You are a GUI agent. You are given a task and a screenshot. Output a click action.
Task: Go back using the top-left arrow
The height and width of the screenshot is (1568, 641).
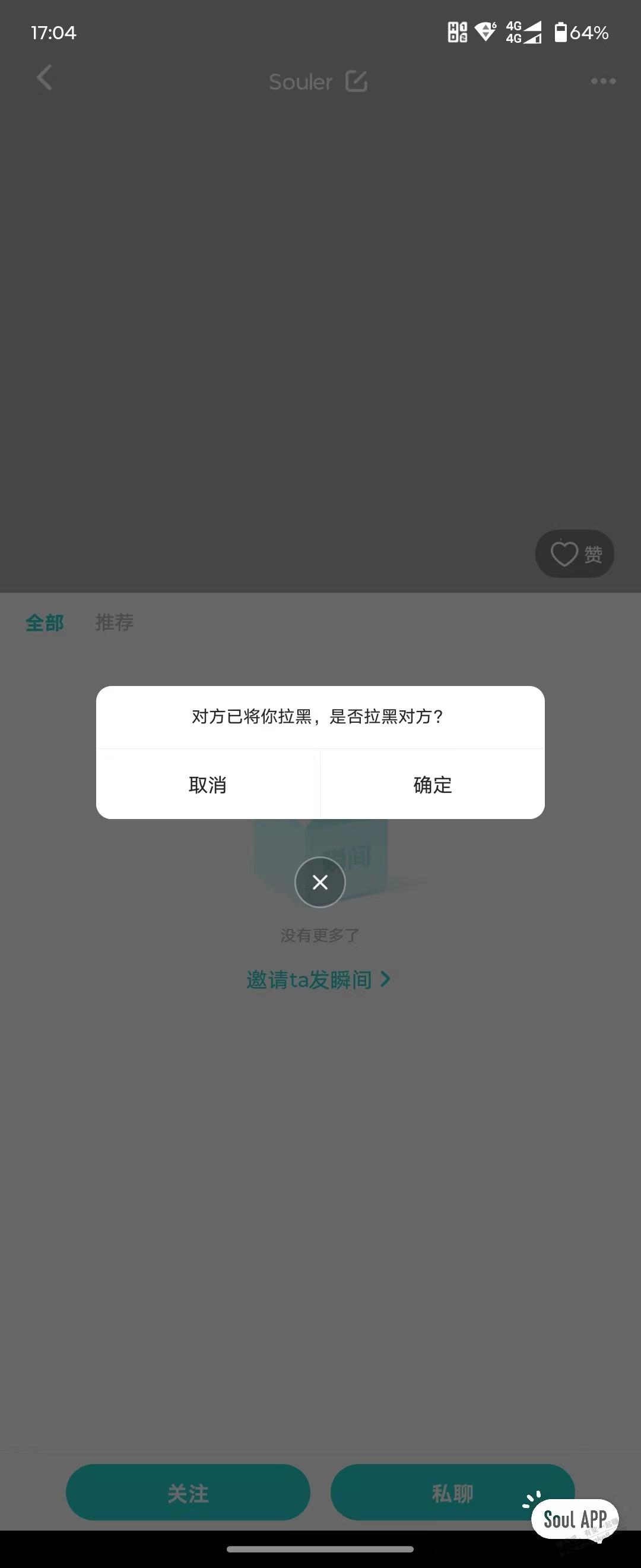[x=45, y=78]
